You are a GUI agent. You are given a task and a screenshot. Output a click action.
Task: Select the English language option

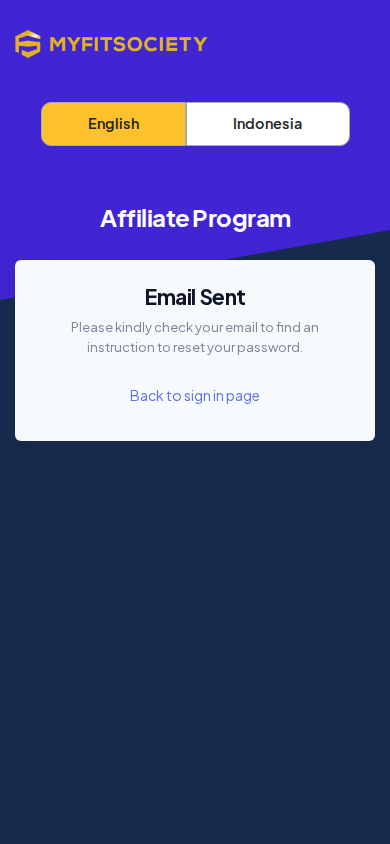[114, 124]
